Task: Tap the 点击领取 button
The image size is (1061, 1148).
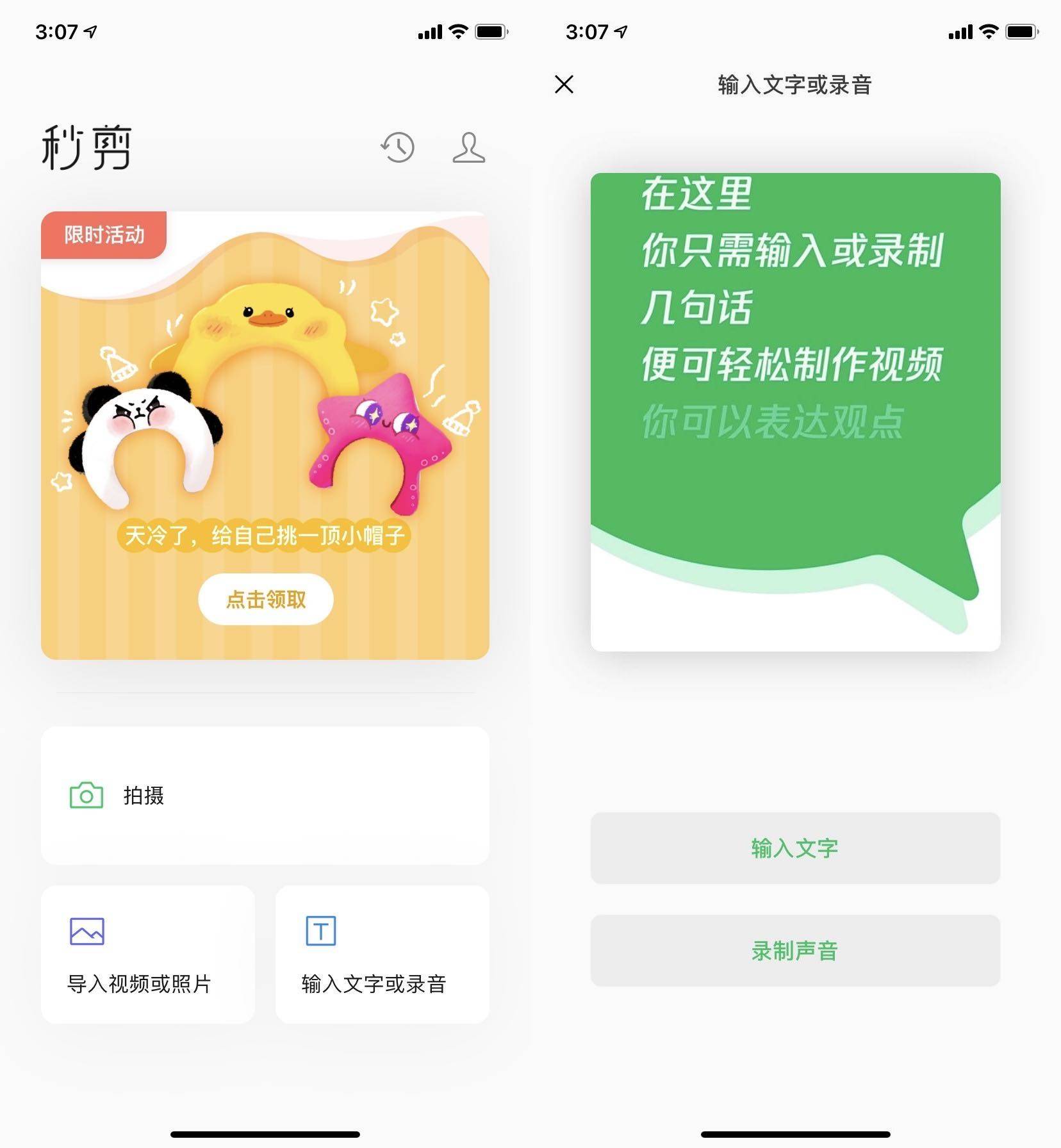Action: click(266, 600)
